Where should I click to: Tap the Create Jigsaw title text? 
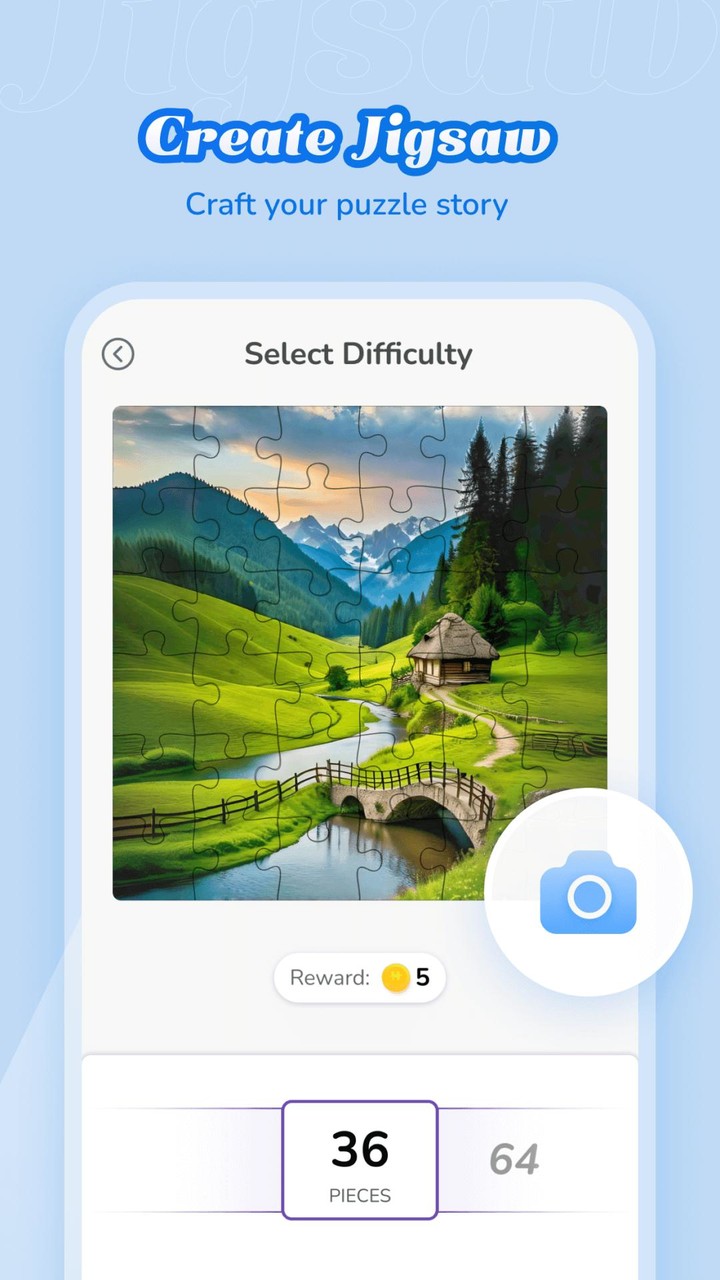[x=348, y=137]
